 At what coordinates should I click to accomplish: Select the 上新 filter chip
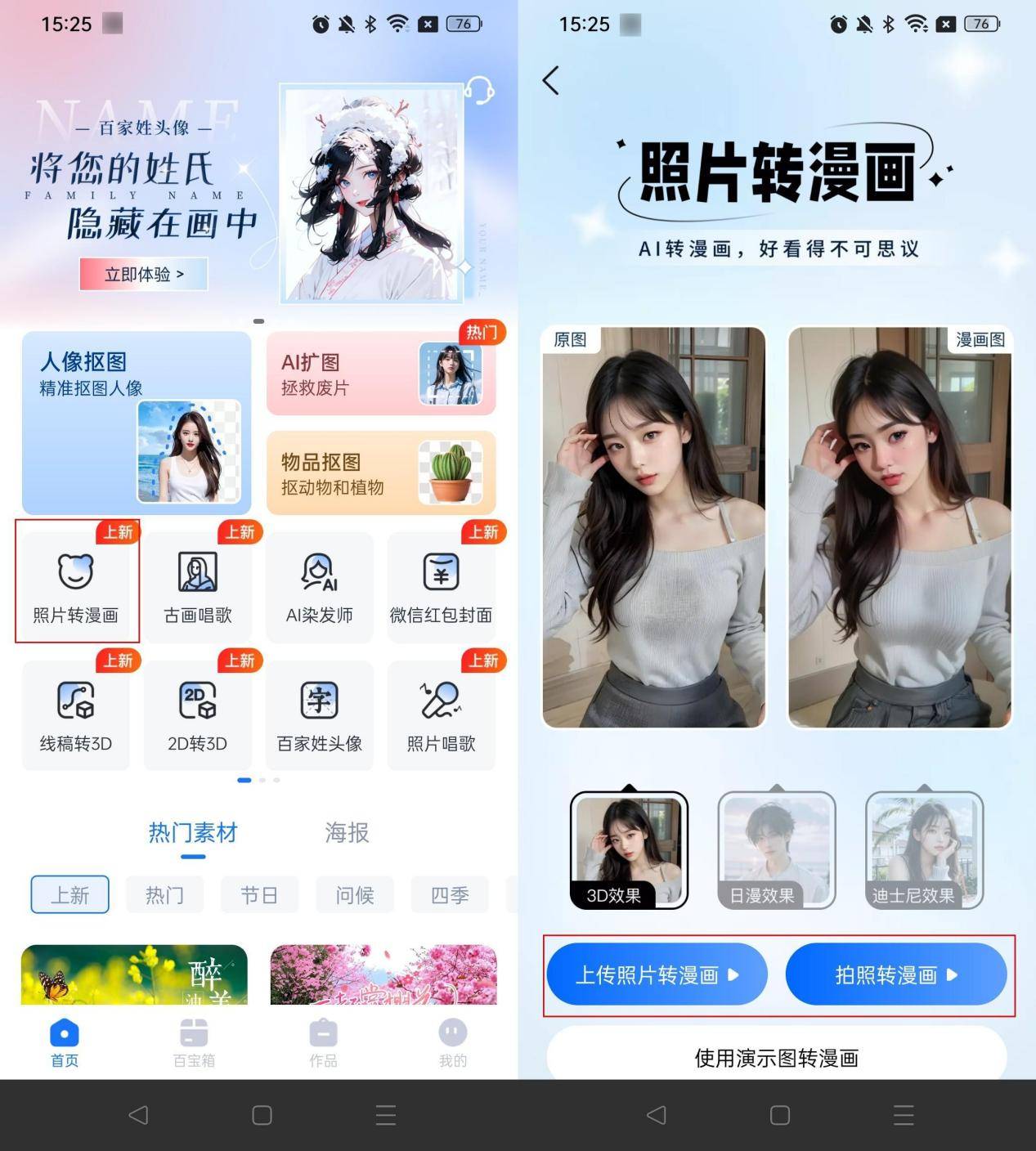70,894
